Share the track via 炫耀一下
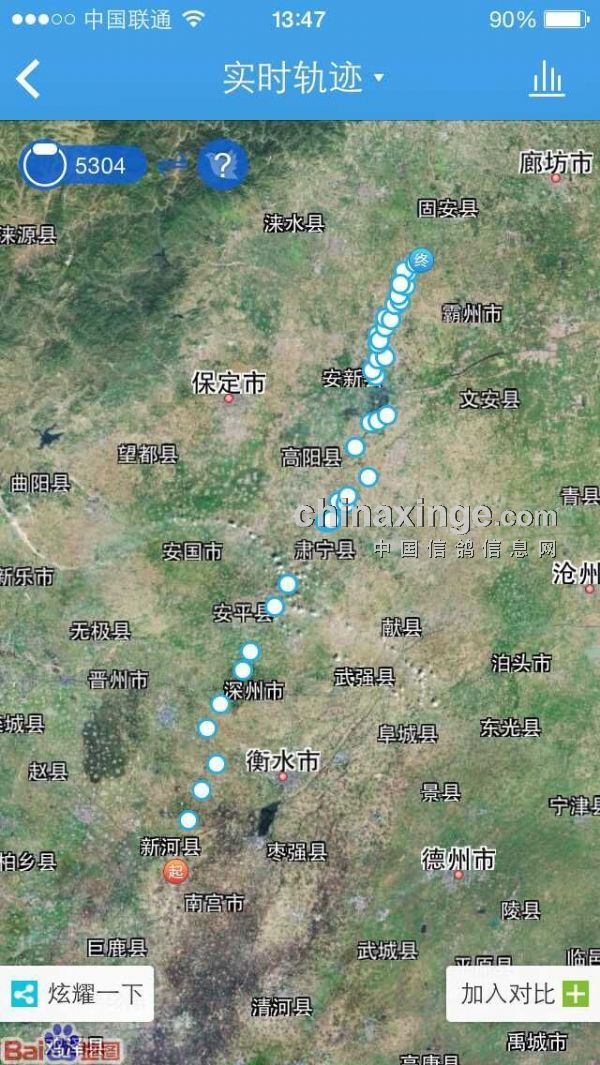 77,994
